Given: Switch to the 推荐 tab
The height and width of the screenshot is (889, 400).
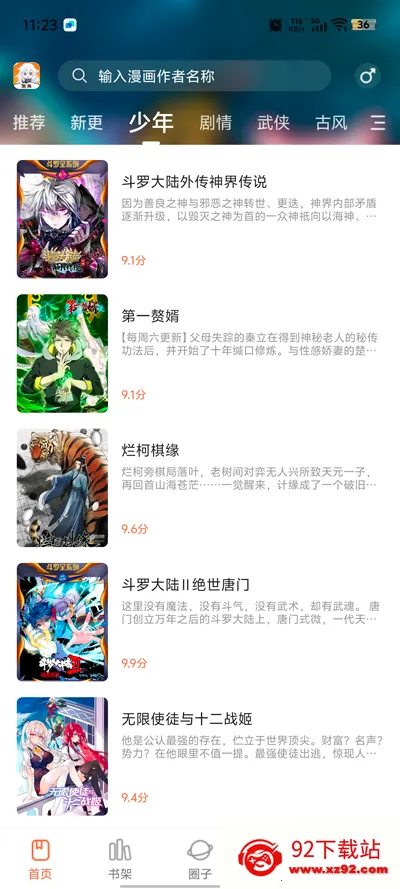Looking at the screenshot, I should coord(29,122).
